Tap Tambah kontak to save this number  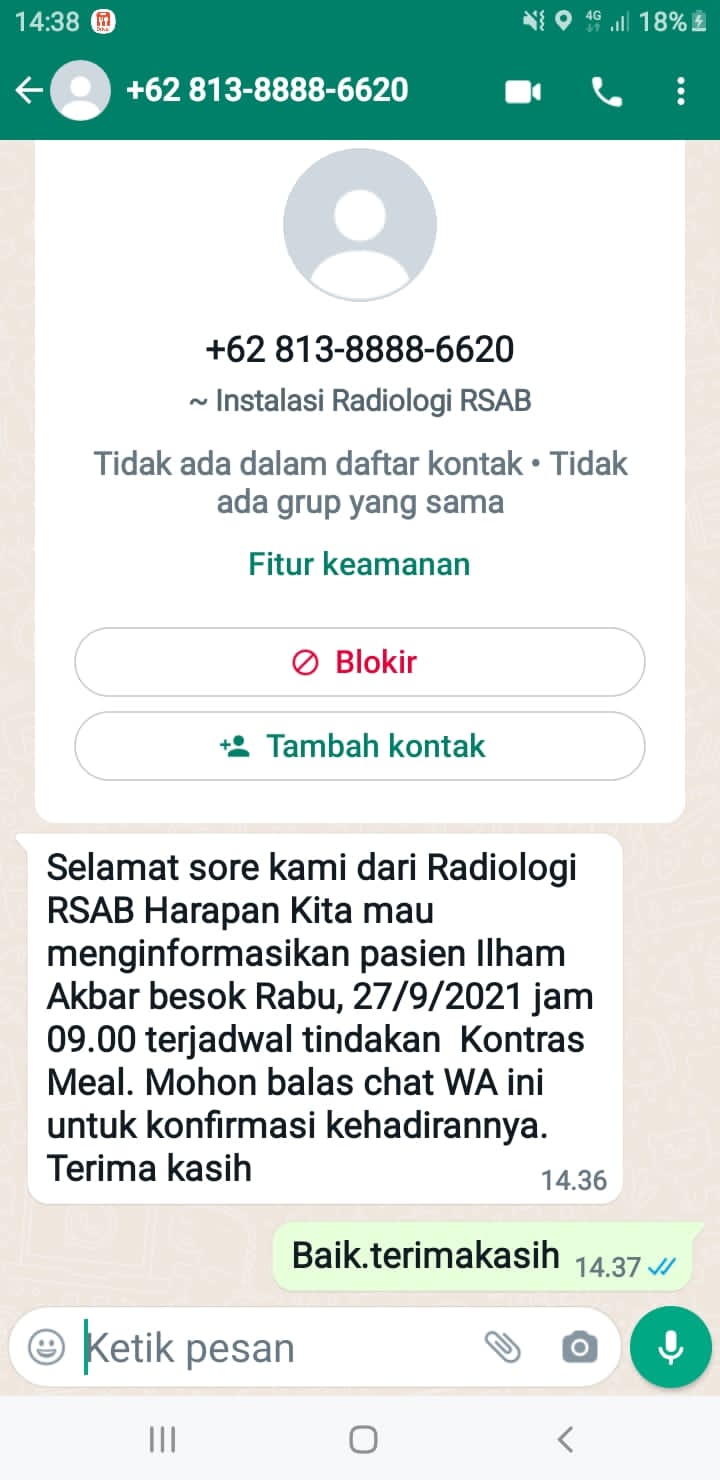(360, 746)
